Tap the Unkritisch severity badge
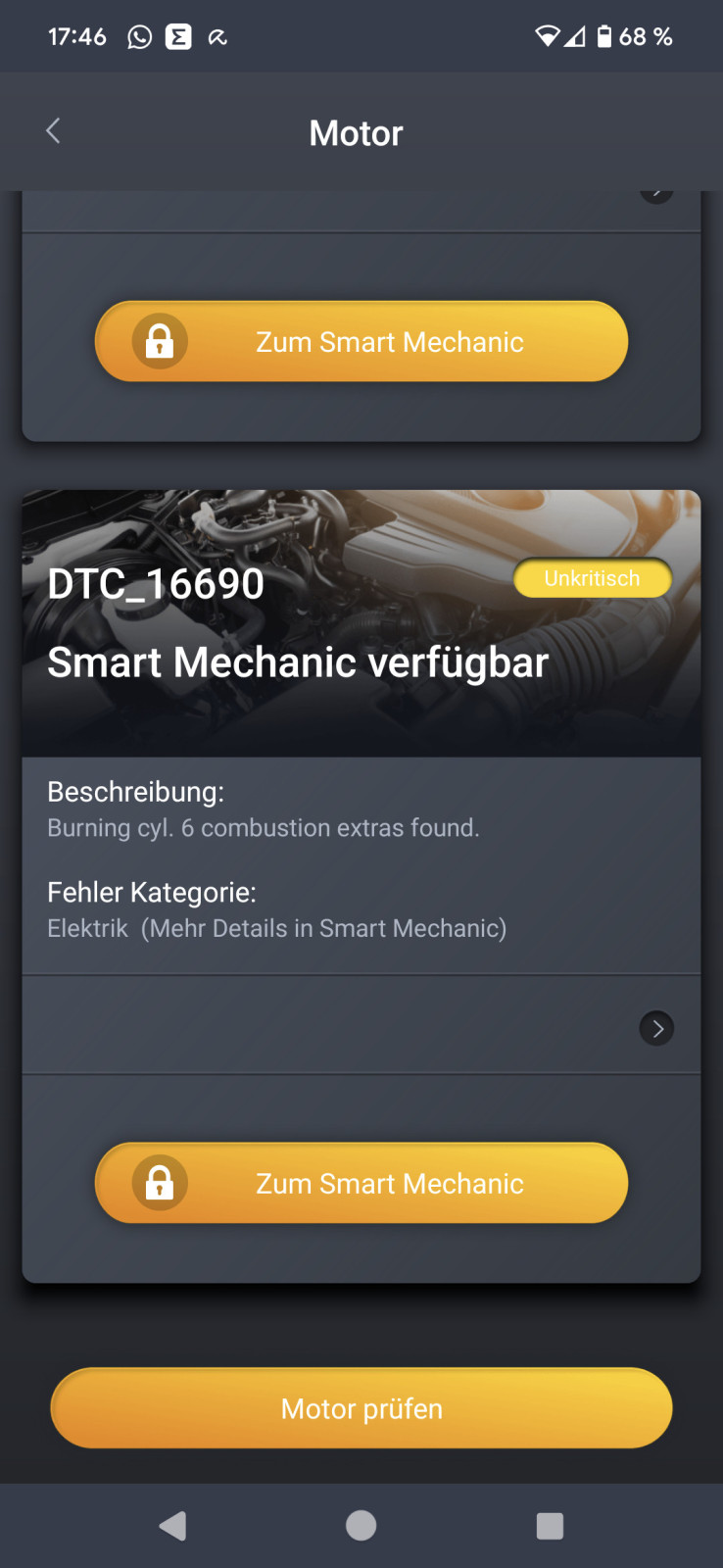 592,578
